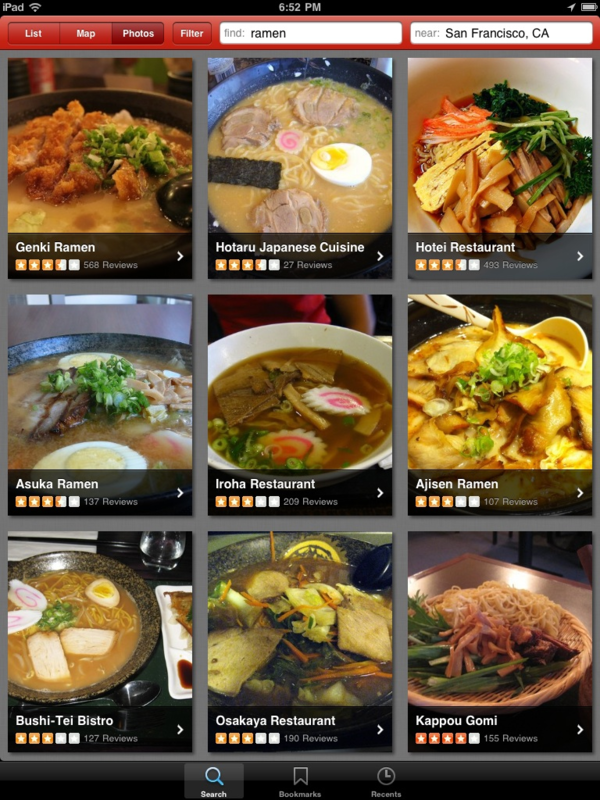
Task: View the Bushi-Tei Bistro listing
Action: [100, 641]
